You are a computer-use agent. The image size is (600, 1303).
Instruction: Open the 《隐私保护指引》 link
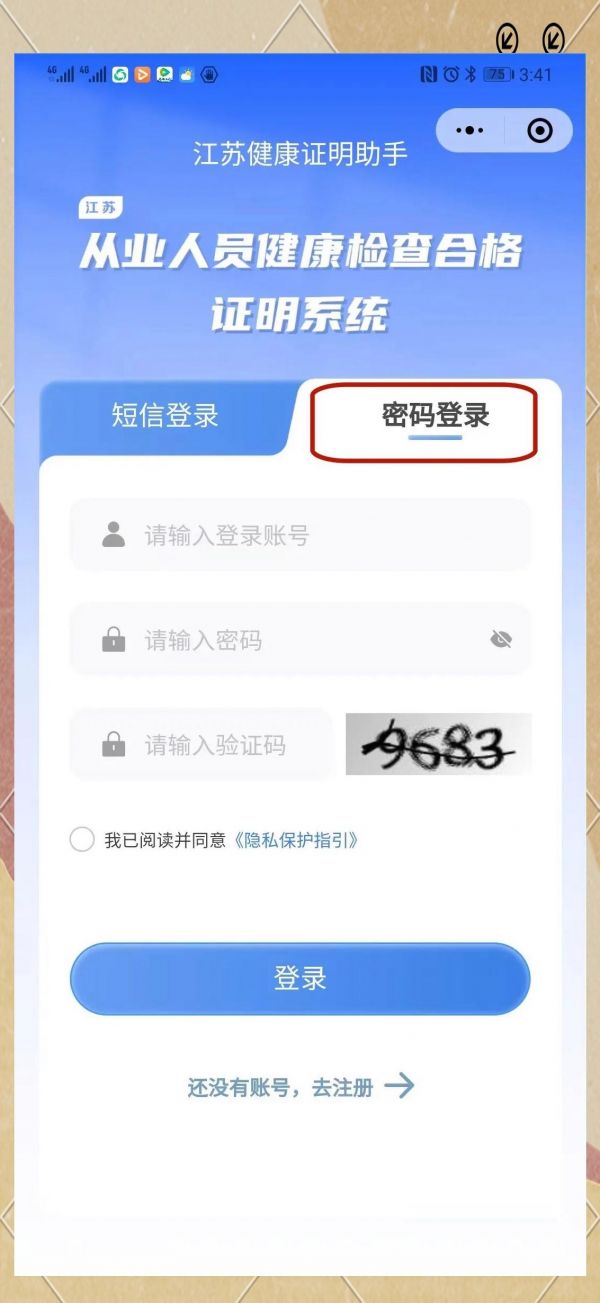pyautogui.click(x=296, y=840)
